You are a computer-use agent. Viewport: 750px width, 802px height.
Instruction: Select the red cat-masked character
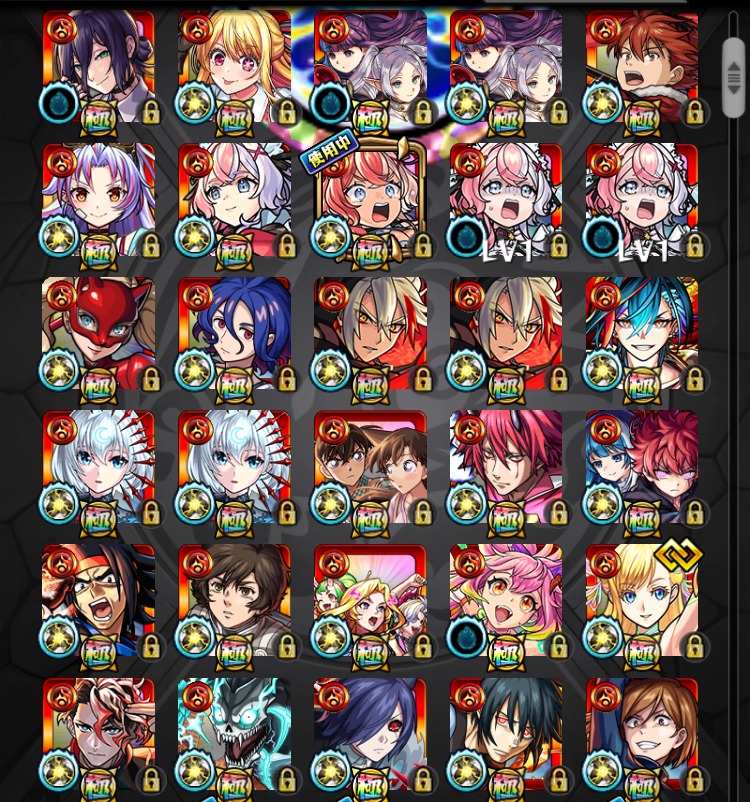[98, 334]
